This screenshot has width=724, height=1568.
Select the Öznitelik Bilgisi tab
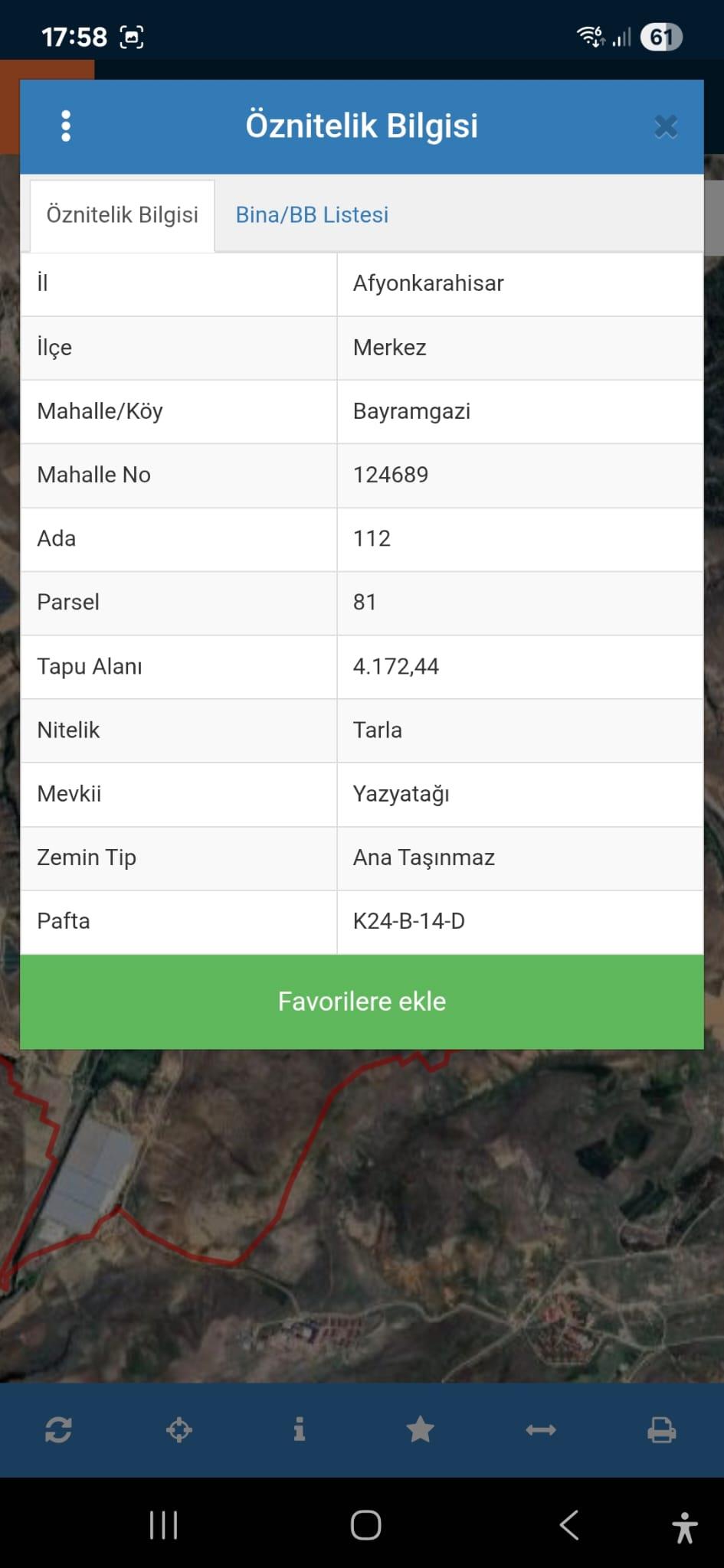123,215
